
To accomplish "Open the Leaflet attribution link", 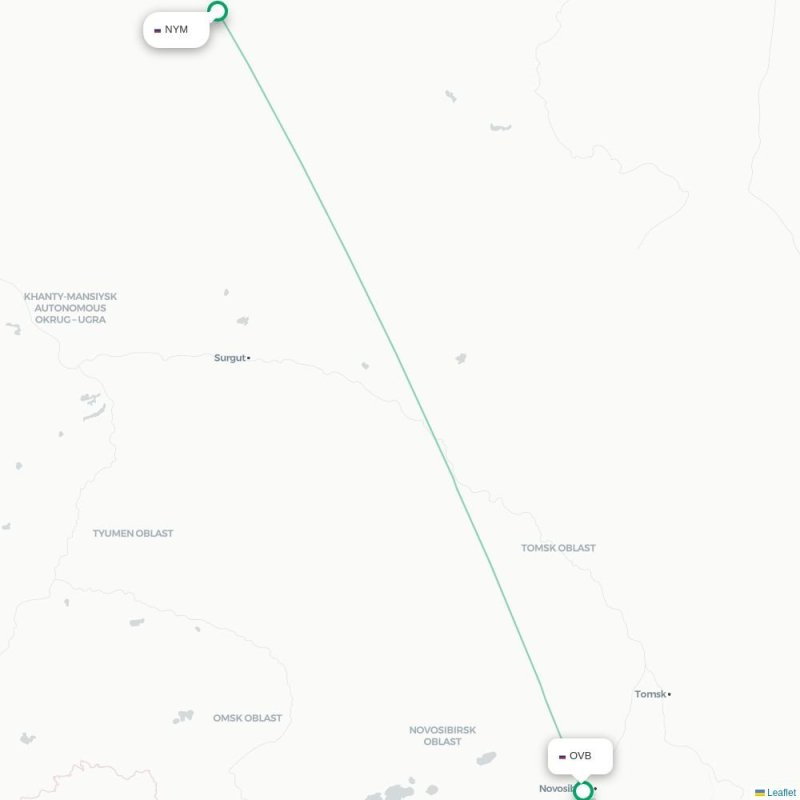I will tap(781, 792).
